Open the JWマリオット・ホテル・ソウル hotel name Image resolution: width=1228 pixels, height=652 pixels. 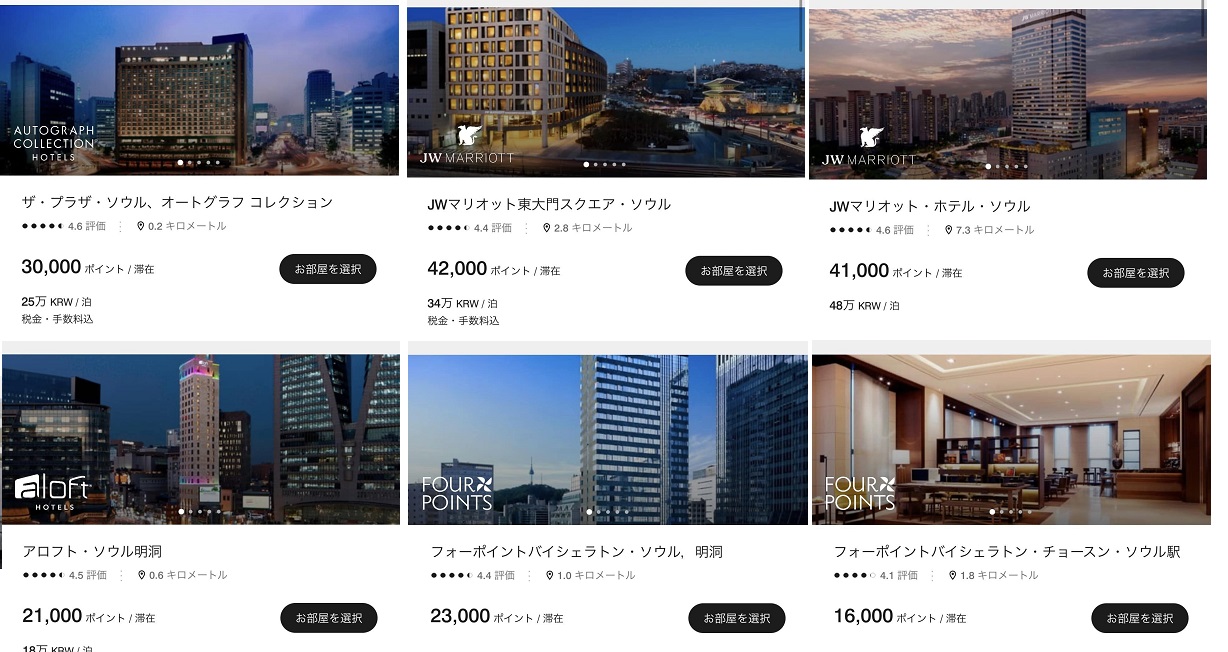pos(929,207)
